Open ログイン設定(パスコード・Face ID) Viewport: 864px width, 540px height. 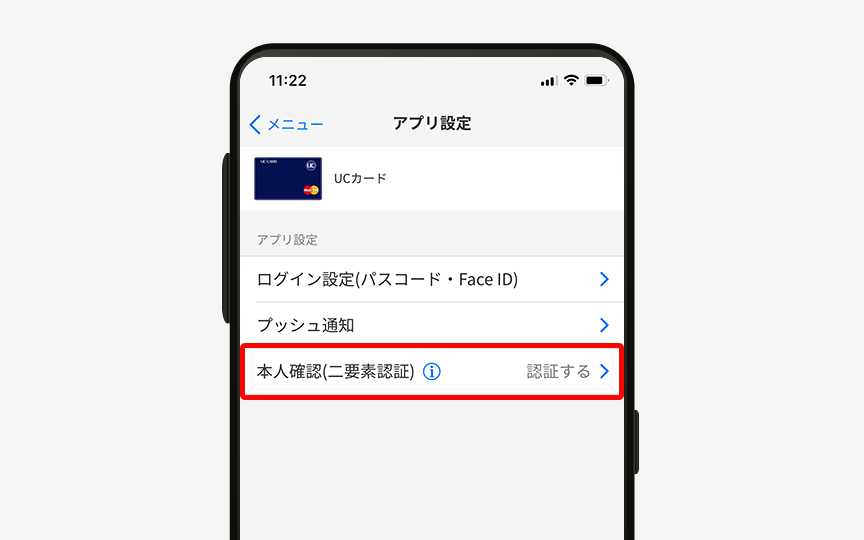coord(430,279)
